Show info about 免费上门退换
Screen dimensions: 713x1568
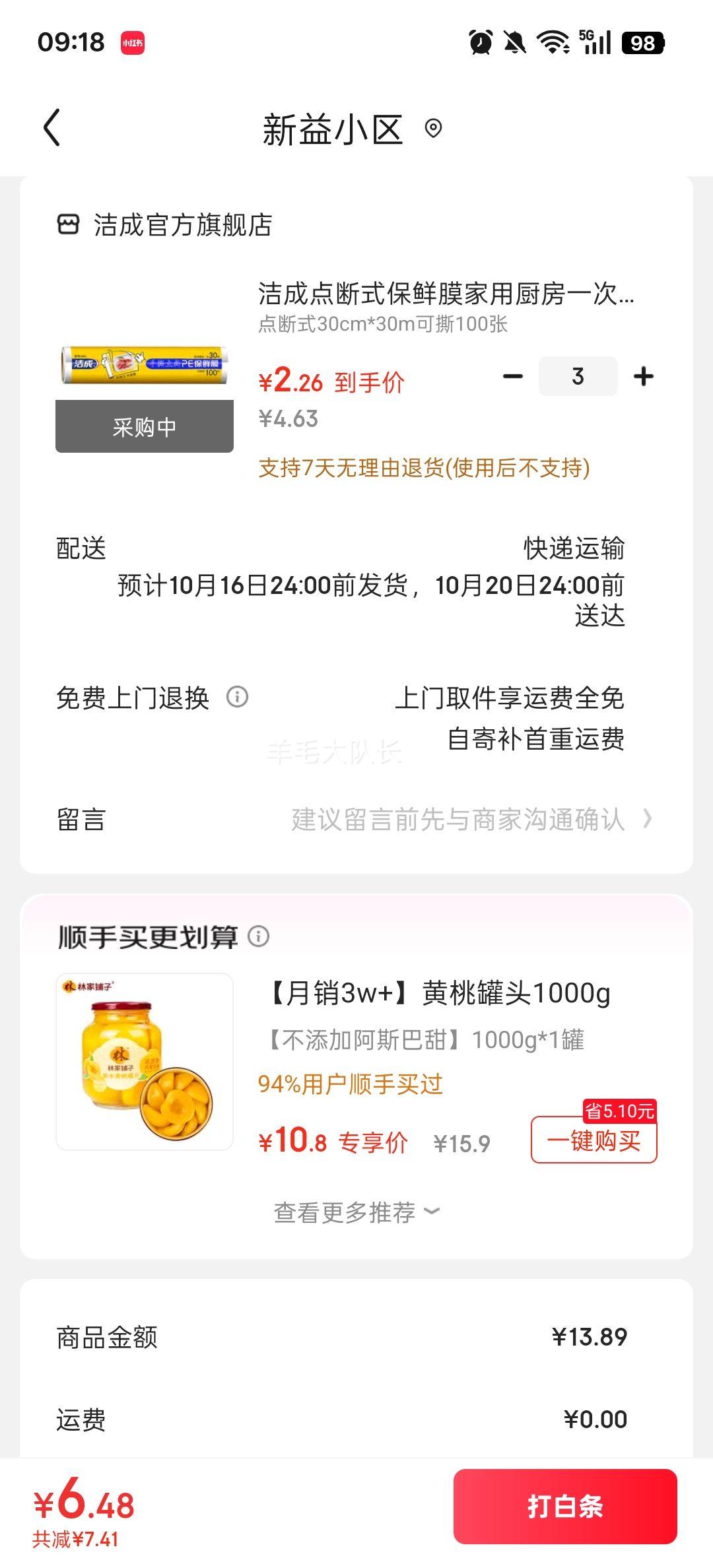pyautogui.click(x=238, y=697)
